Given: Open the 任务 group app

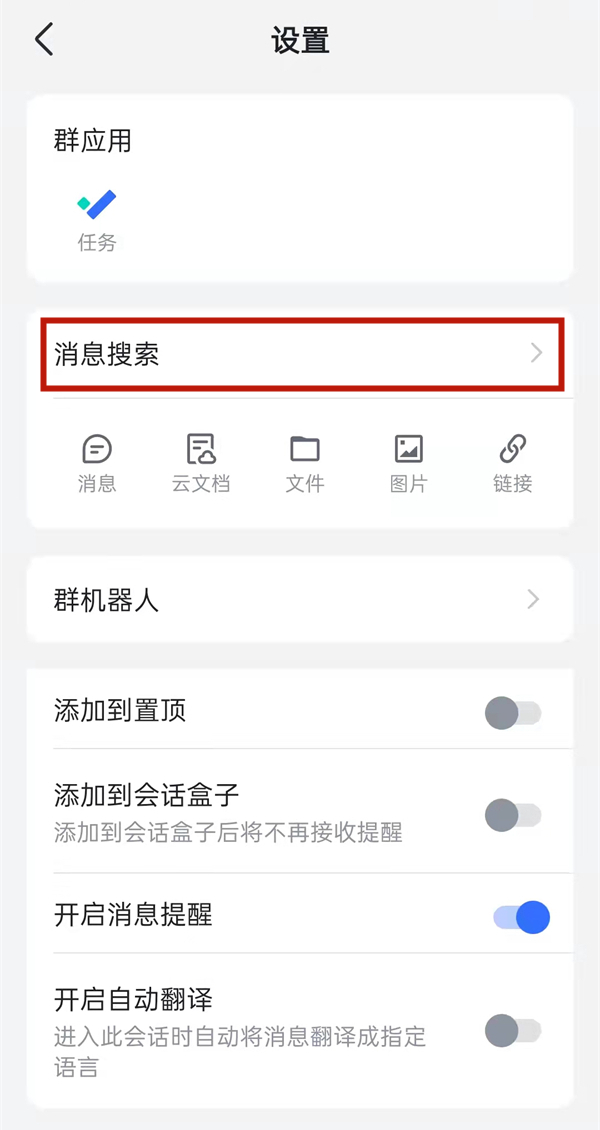Looking at the screenshot, I should point(97,219).
